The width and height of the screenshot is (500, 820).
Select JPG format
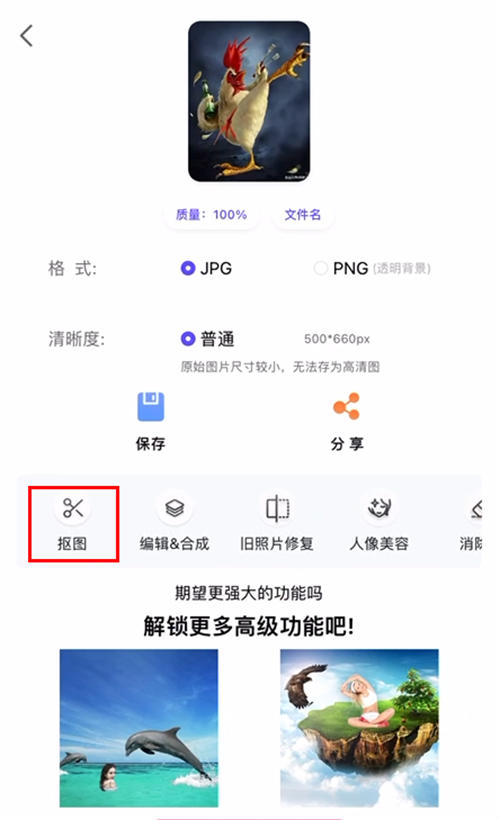coord(206,268)
